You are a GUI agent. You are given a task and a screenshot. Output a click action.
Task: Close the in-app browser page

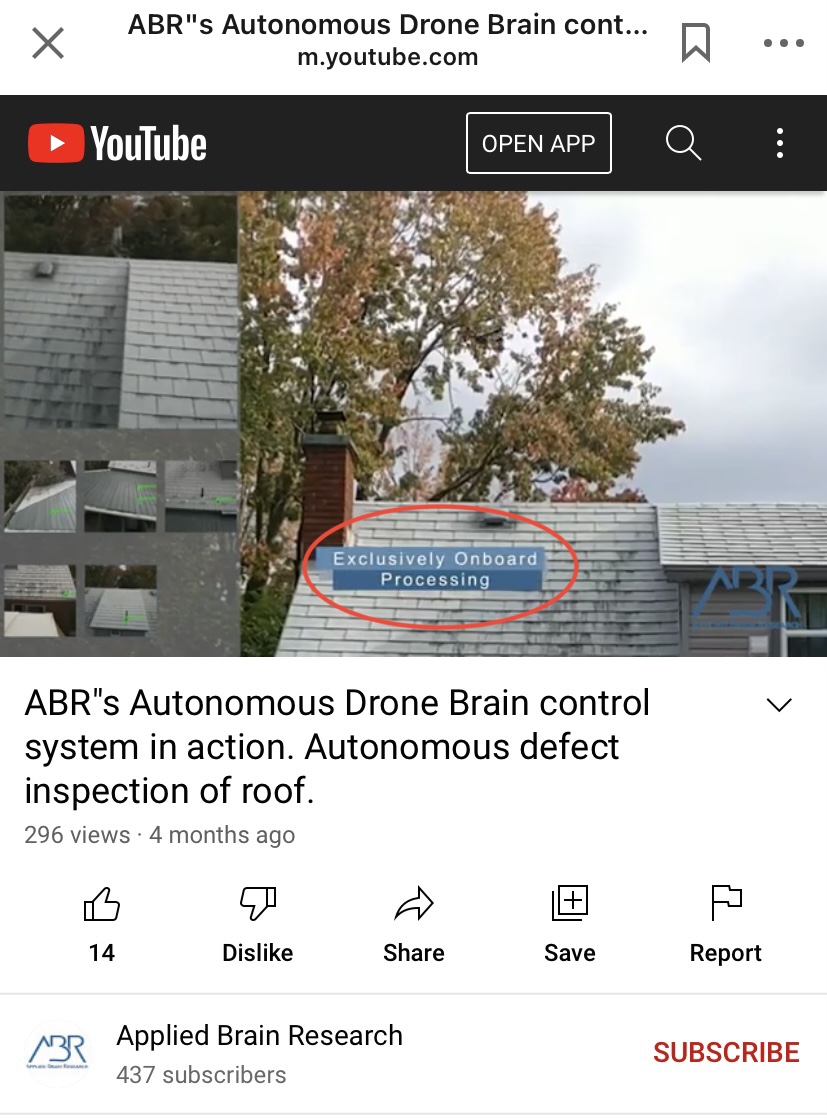48,43
